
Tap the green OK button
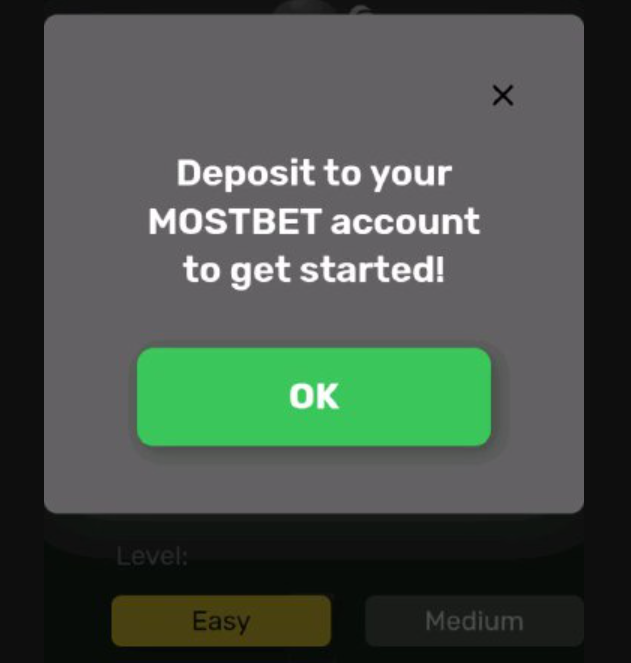pos(314,397)
